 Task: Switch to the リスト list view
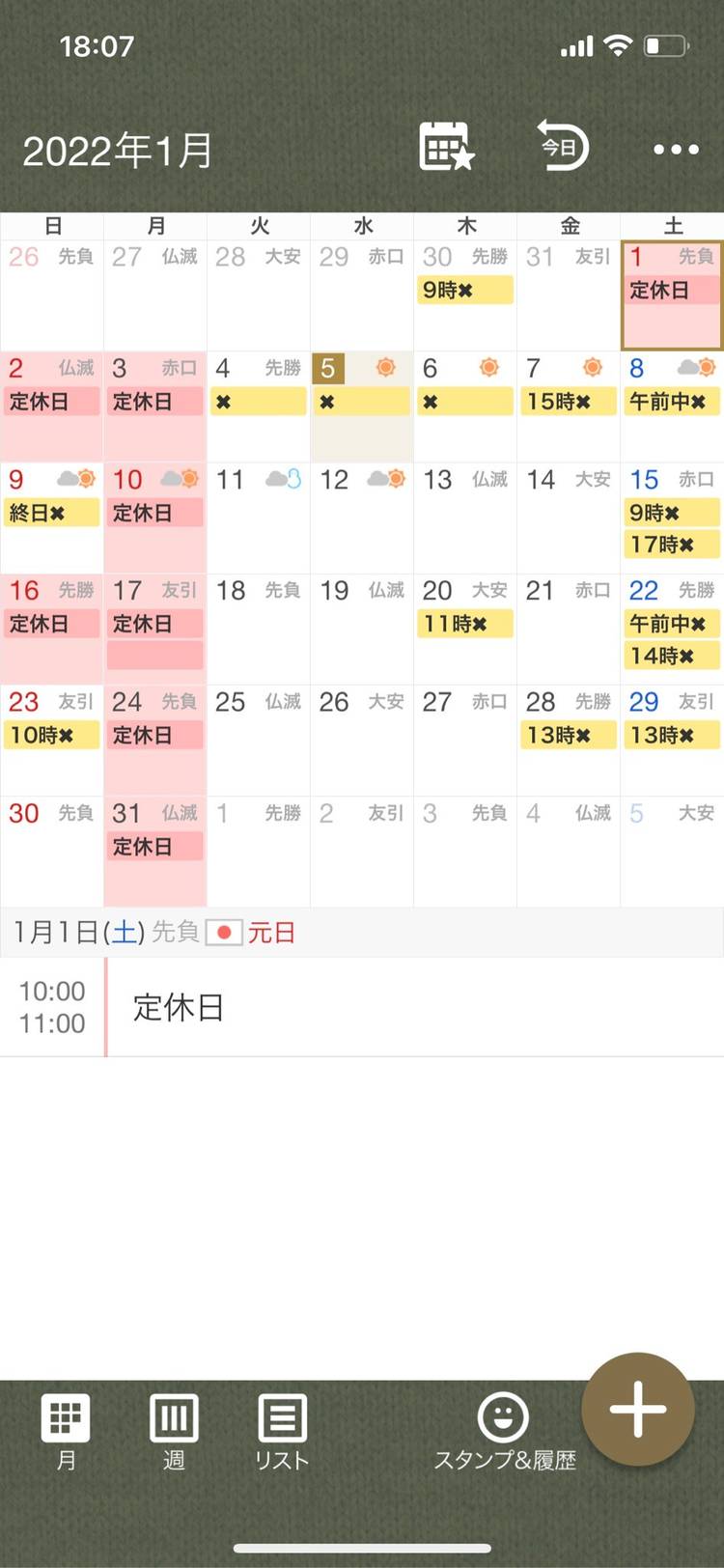[282, 1431]
